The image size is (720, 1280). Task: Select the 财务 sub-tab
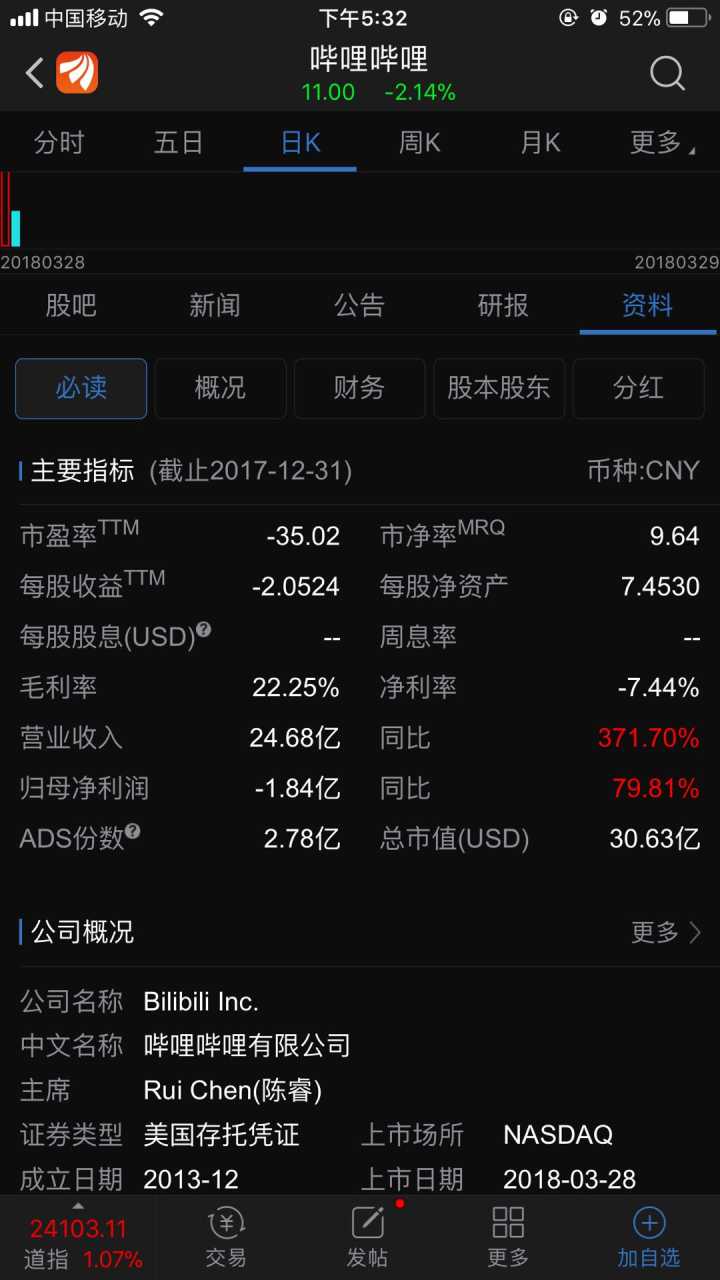point(359,388)
